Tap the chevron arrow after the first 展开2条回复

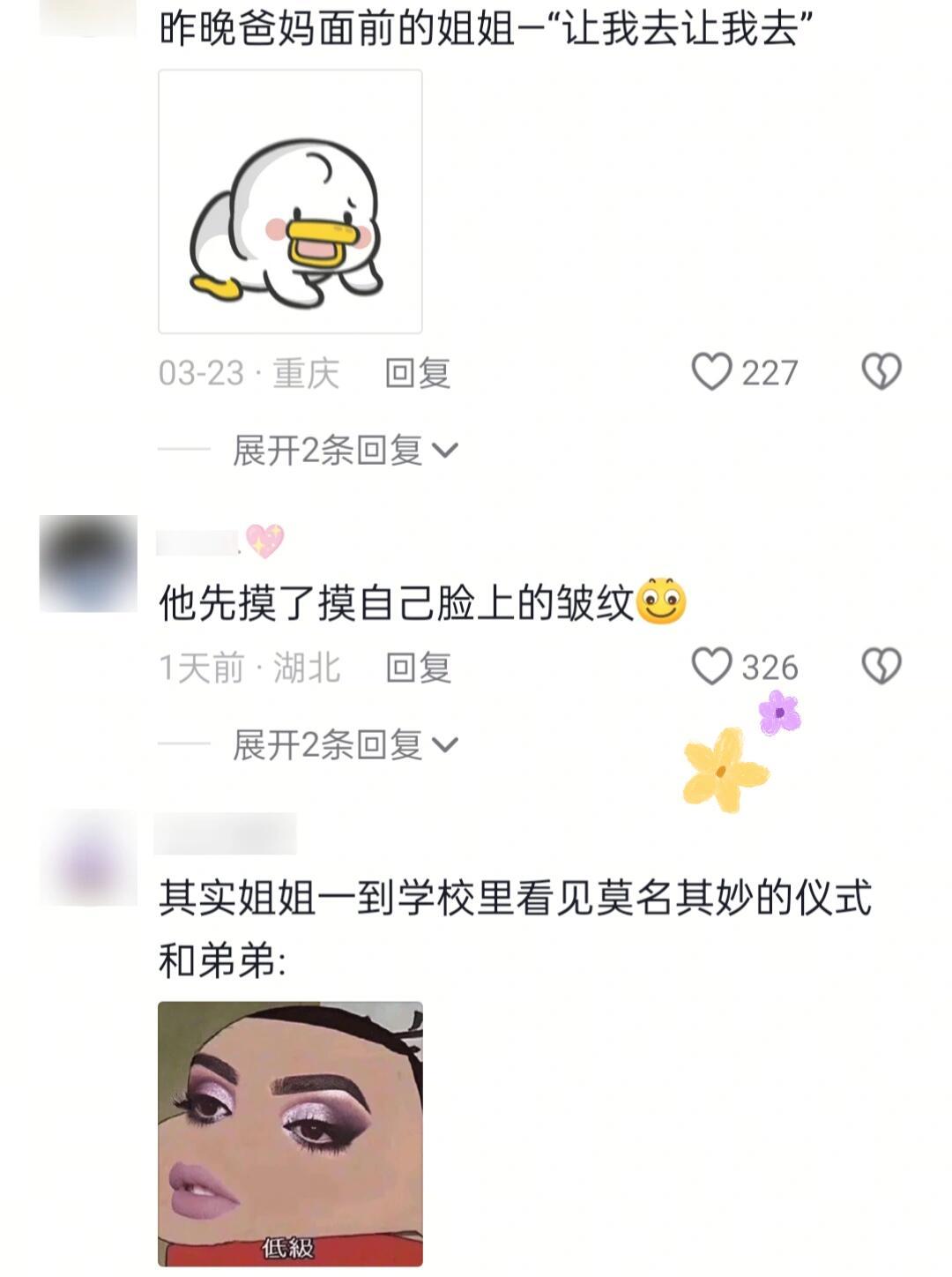click(449, 450)
